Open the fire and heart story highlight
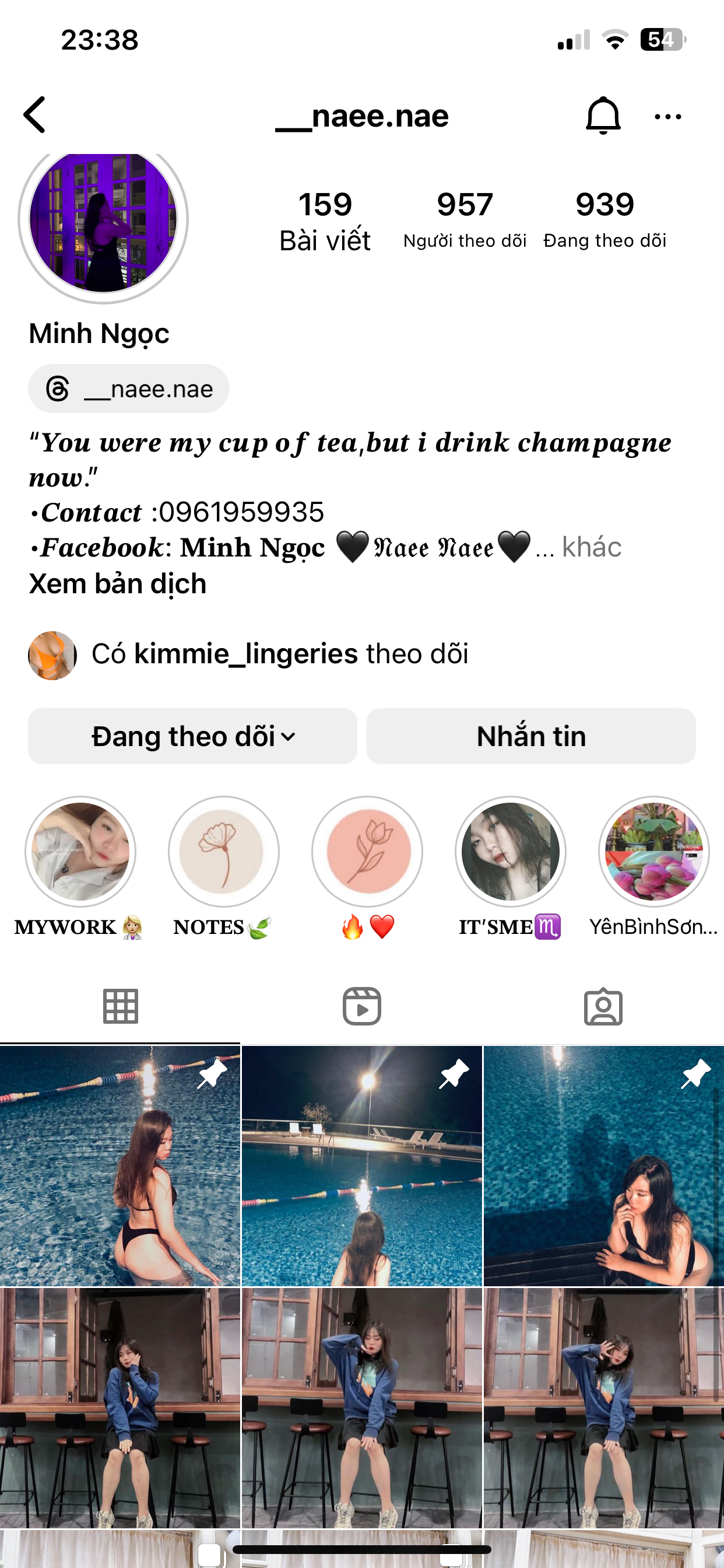 367,852
